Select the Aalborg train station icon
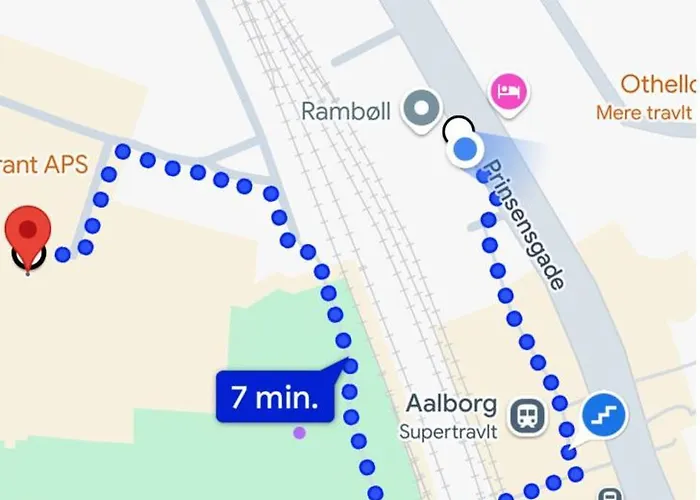Screen dimensions: 700x500 coord(526,415)
